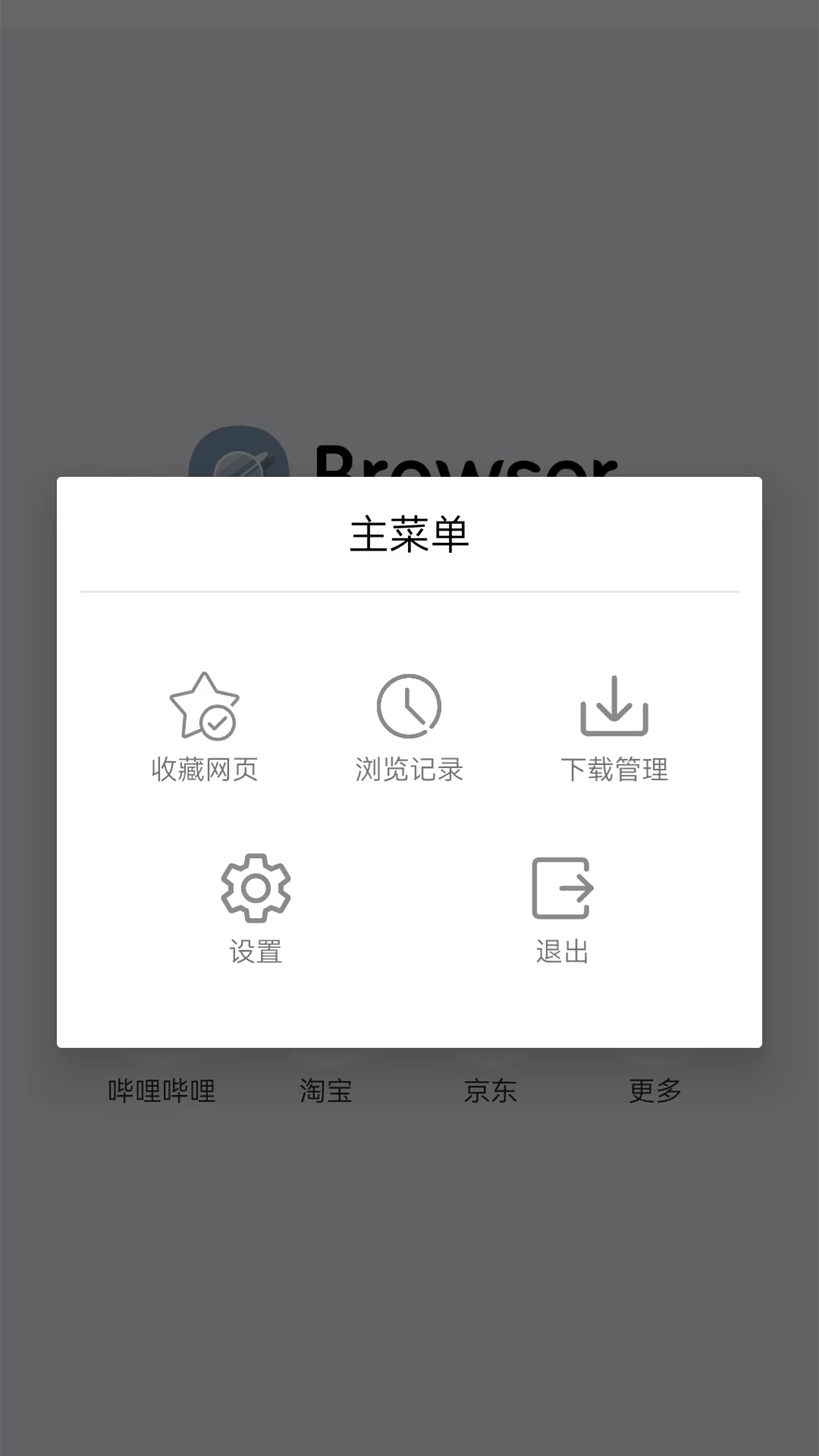819x1456 pixels.
Task: Exit the app via 退出 label
Action: (x=562, y=951)
